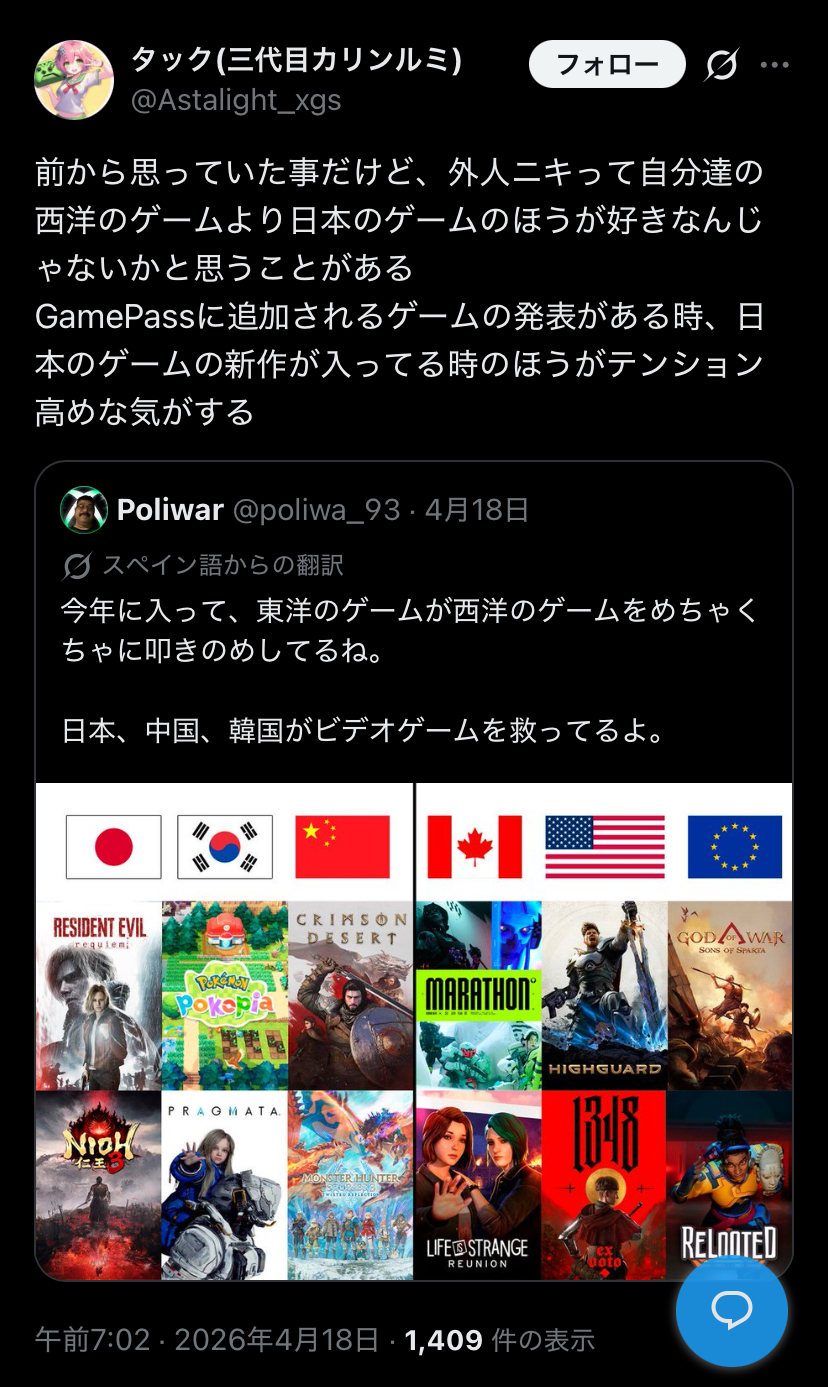Viewport: 828px width, 1387px height.
Task: Open Poliwar's avatar in quoted post
Action: pos(84,510)
